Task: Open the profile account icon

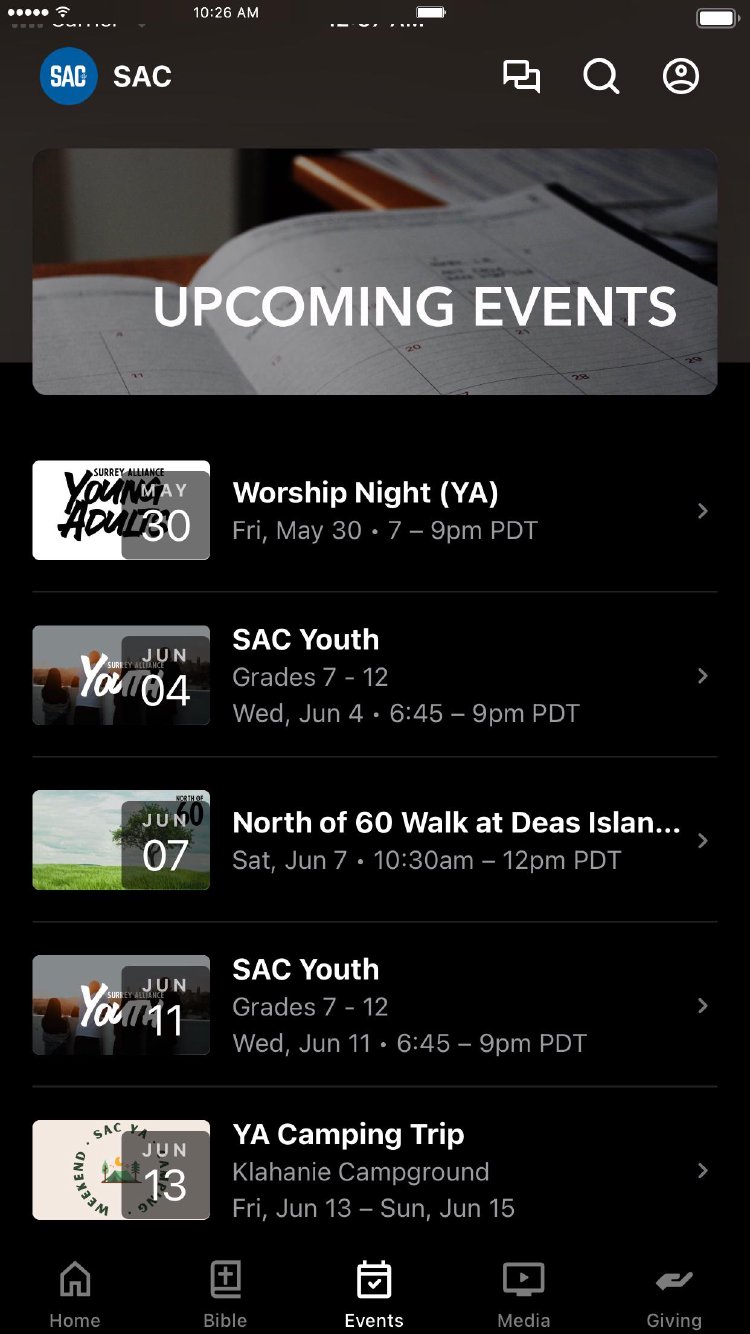Action: [681, 77]
